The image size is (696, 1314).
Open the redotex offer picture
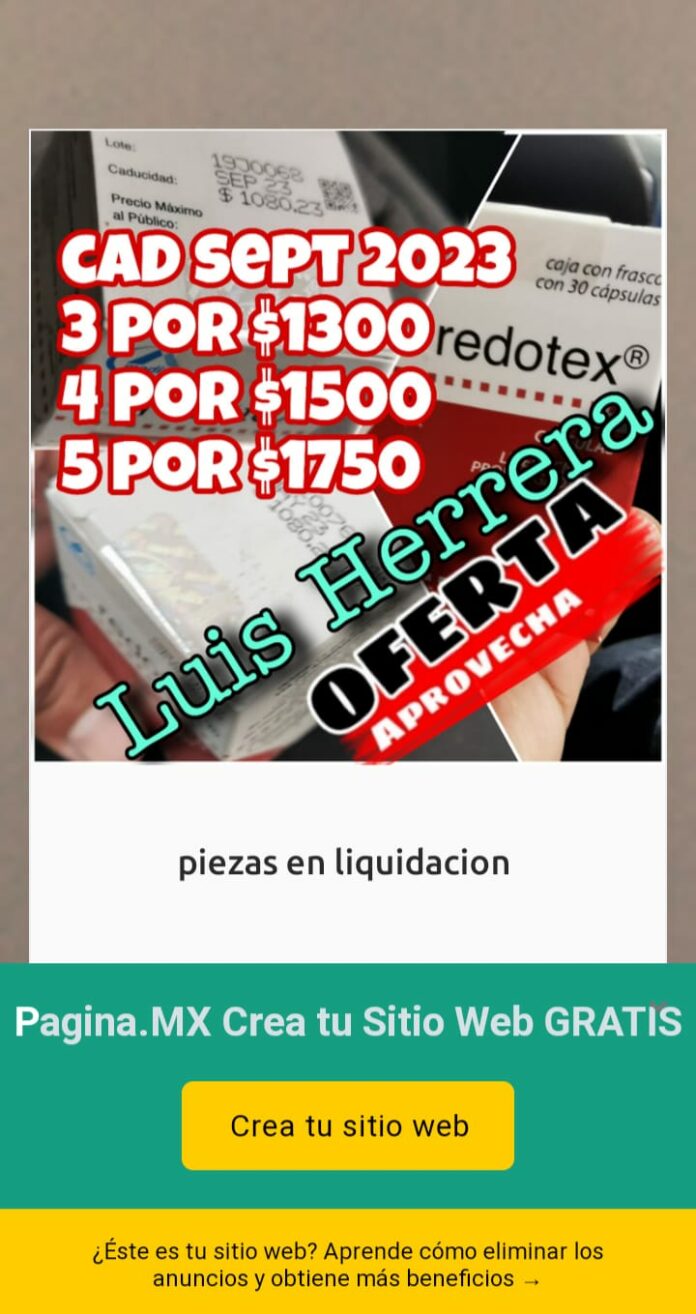tap(348, 446)
